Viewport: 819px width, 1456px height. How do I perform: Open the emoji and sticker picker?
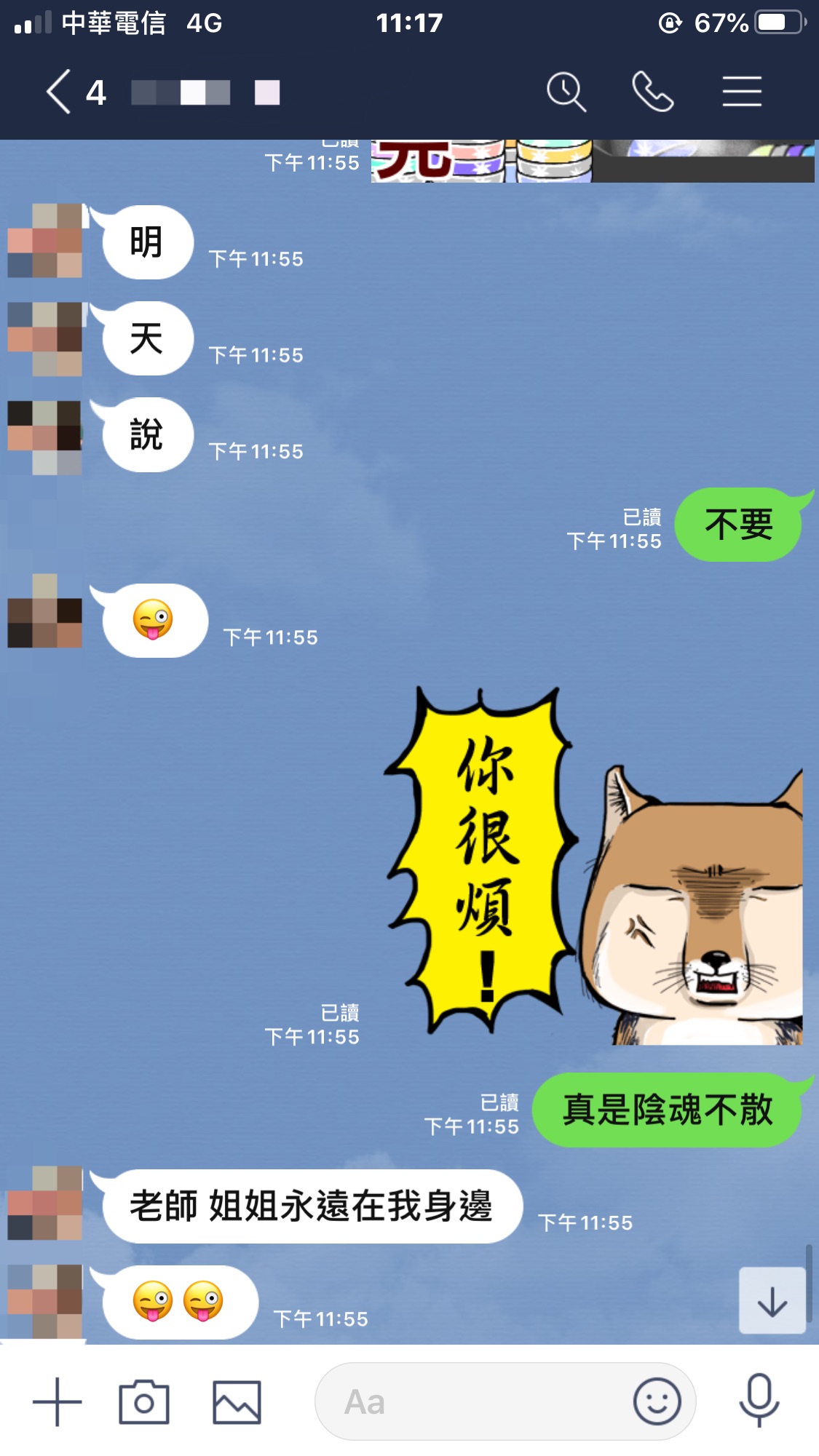pyautogui.click(x=657, y=1401)
